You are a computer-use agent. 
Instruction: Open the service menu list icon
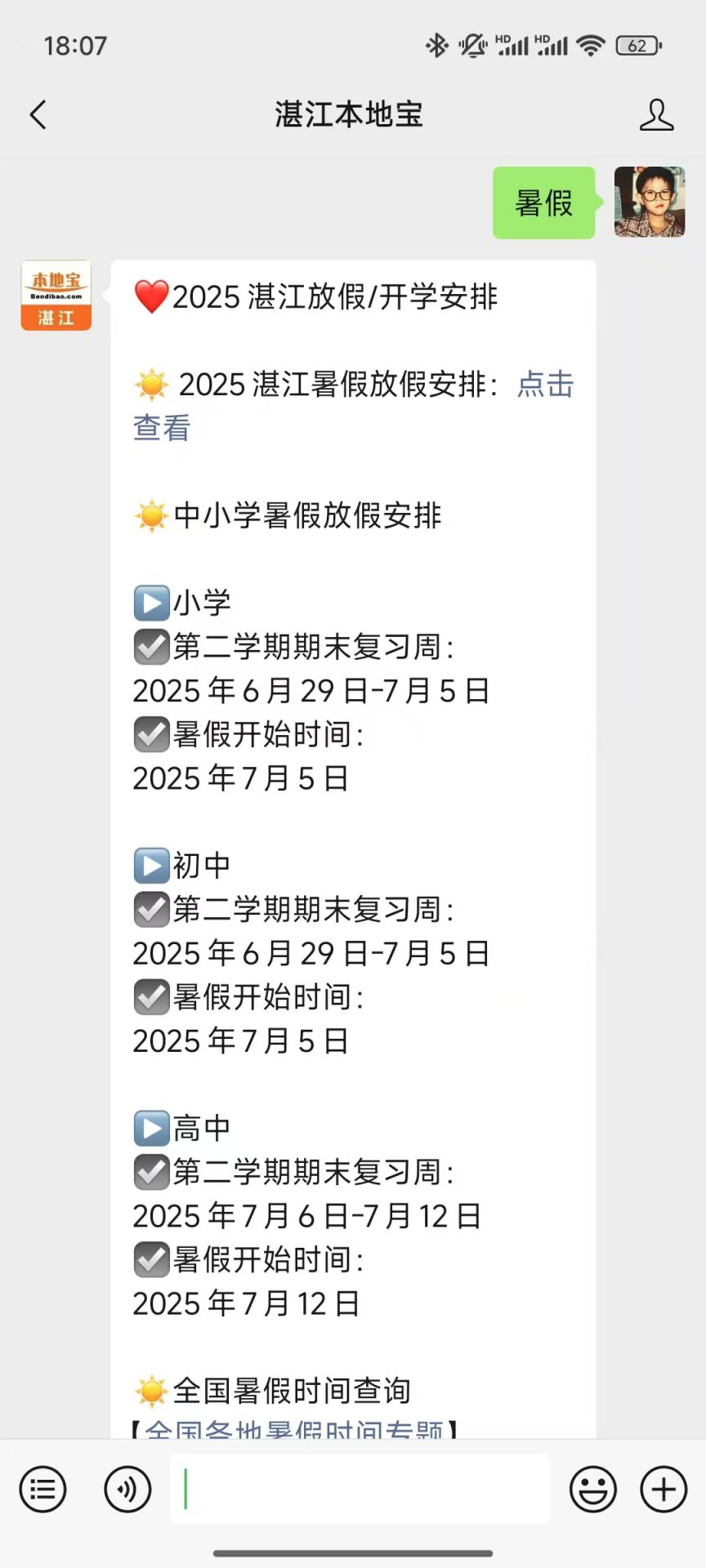pos(42,1489)
